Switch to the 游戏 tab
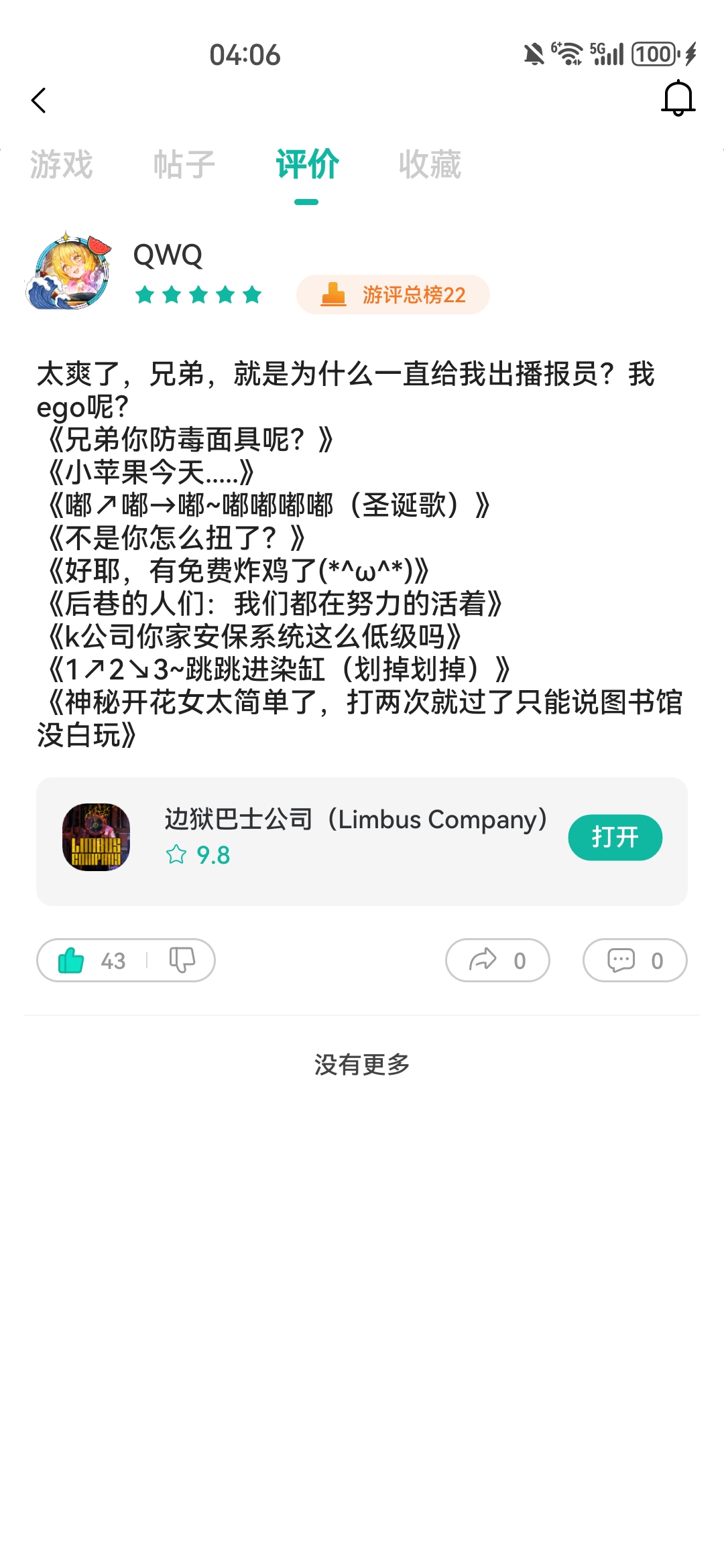Viewport: 724px width, 1568px height. (61, 164)
